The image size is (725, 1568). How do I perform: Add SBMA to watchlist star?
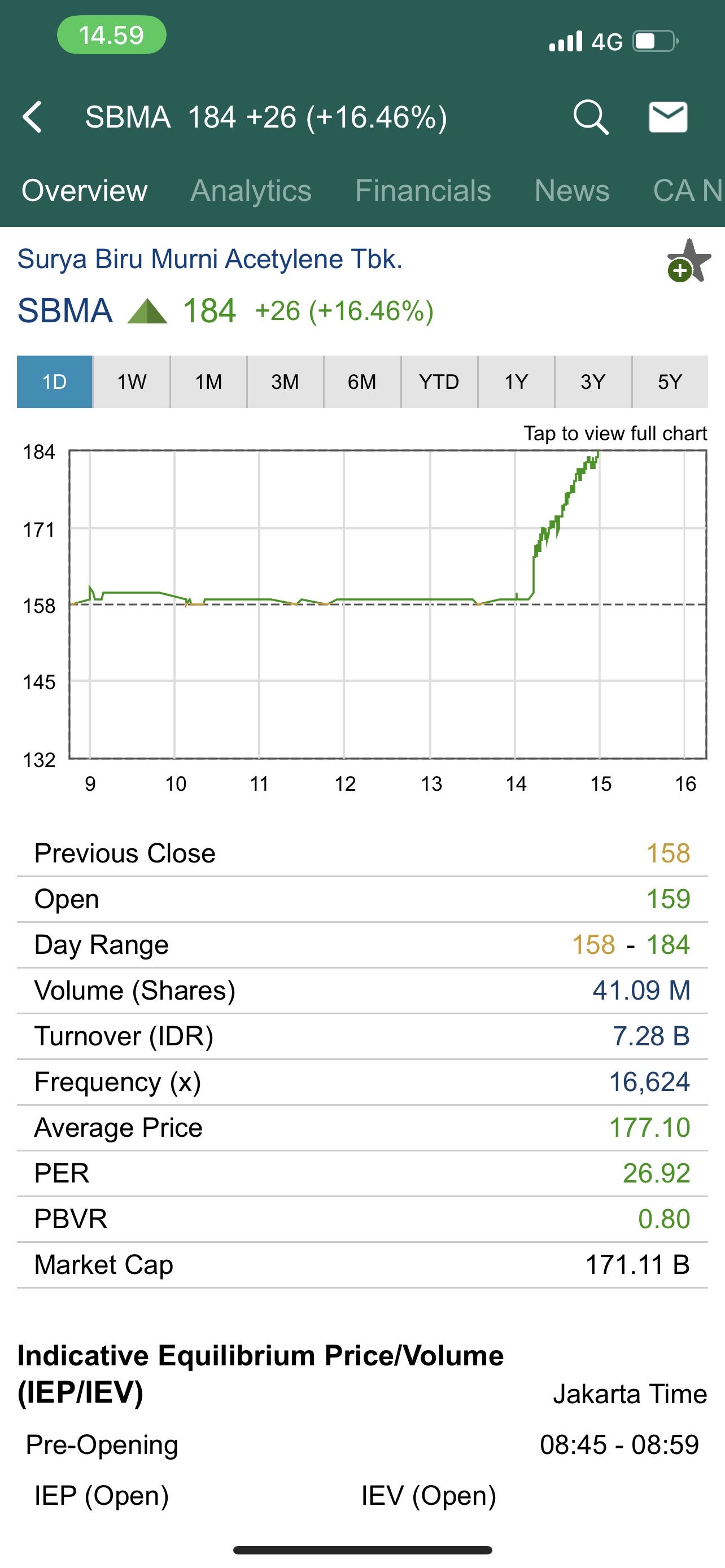click(x=688, y=262)
